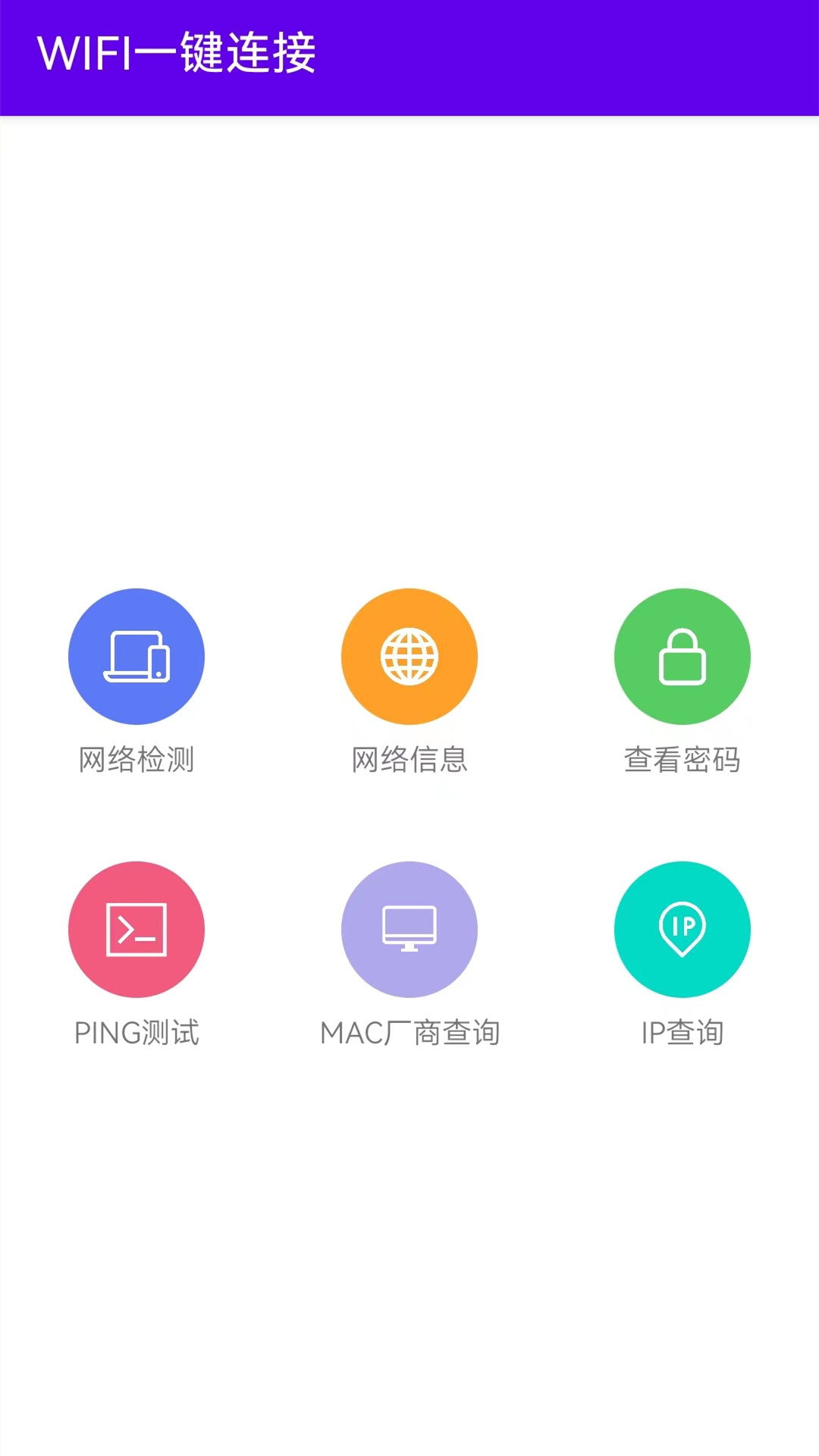Viewport: 819px width, 1456px height.
Task: Click the laptop icon in the blue circle
Action: point(136,657)
